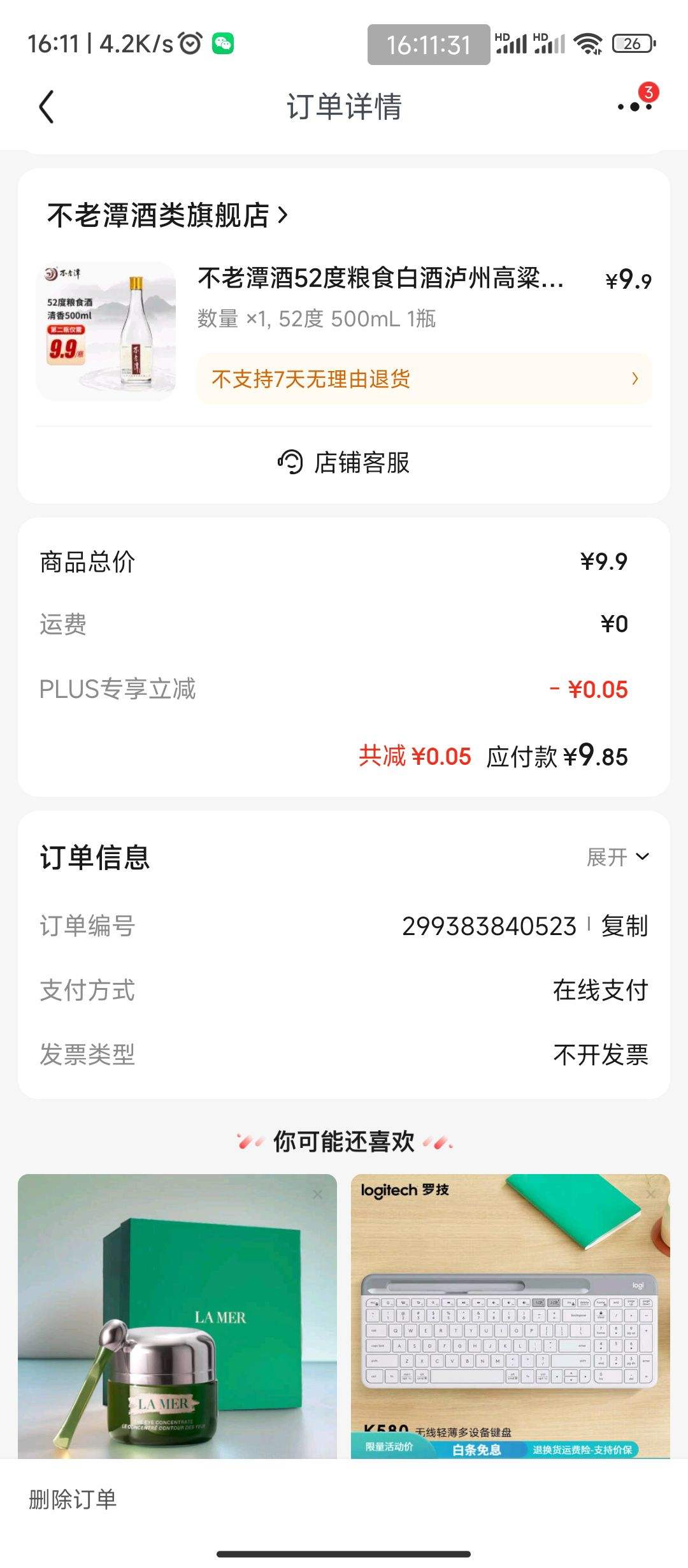This screenshot has height=1568, width=688.
Task: View the 不老潭酒52度 product thumbnail
Action: coord(106,331)
